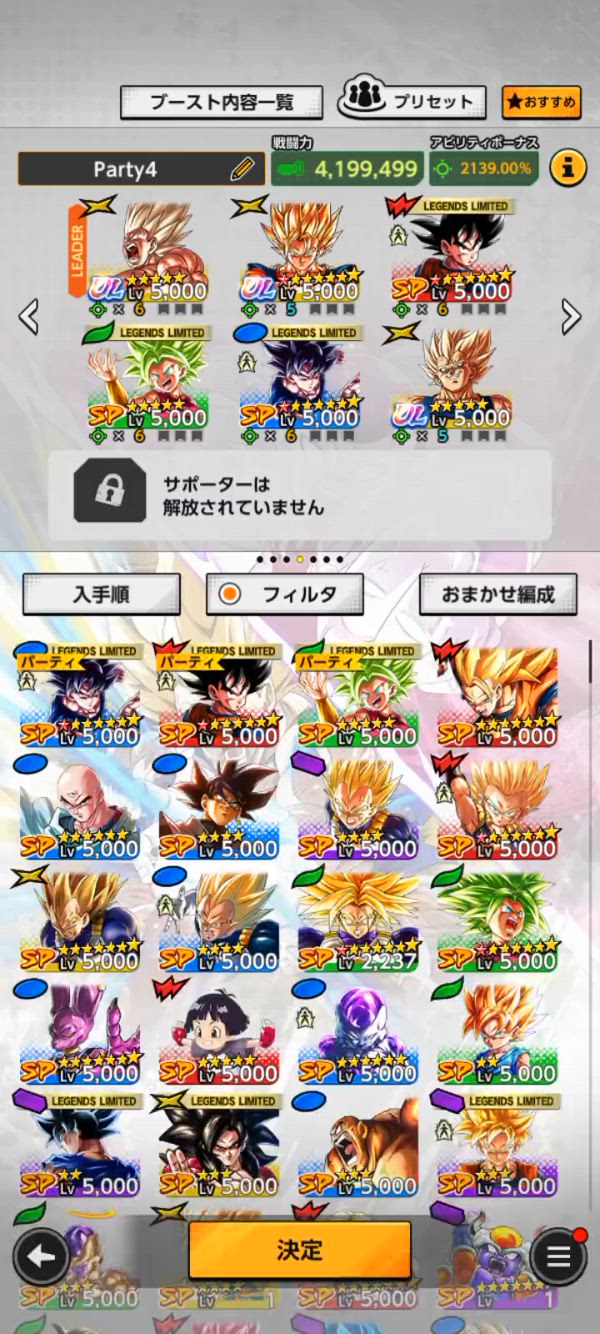Open the フィルタ filter options
The image size is (600, 1334).
point(284,594)
